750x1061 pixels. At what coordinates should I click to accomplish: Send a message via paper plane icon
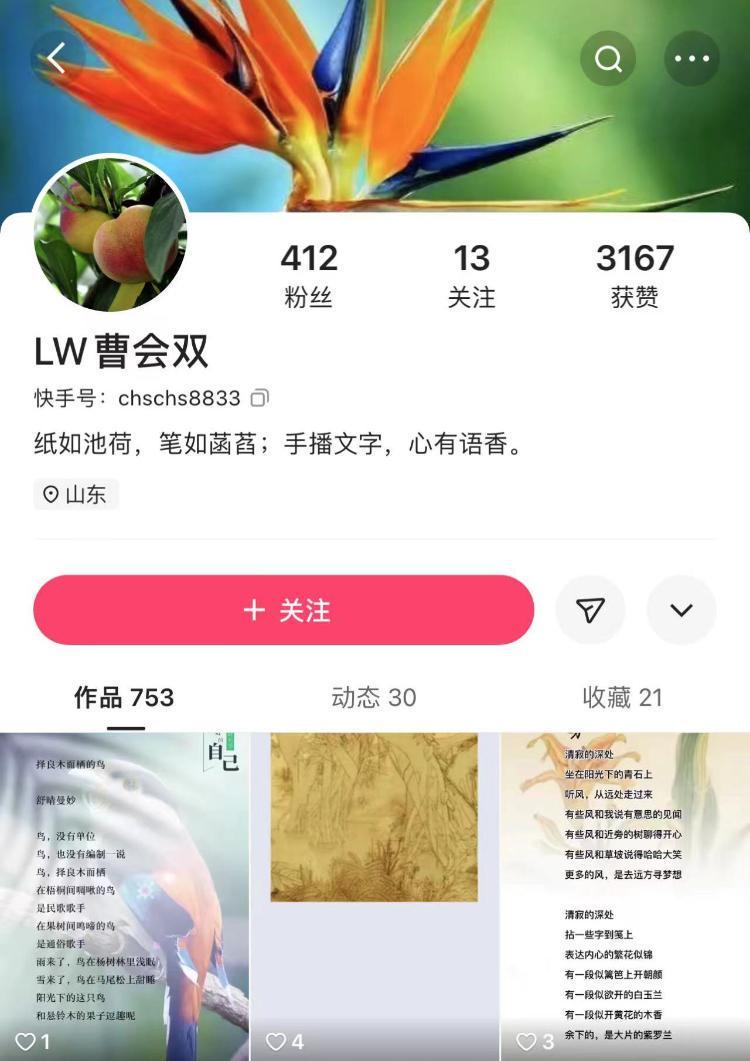pyautogui.click(x=591, y=610)
